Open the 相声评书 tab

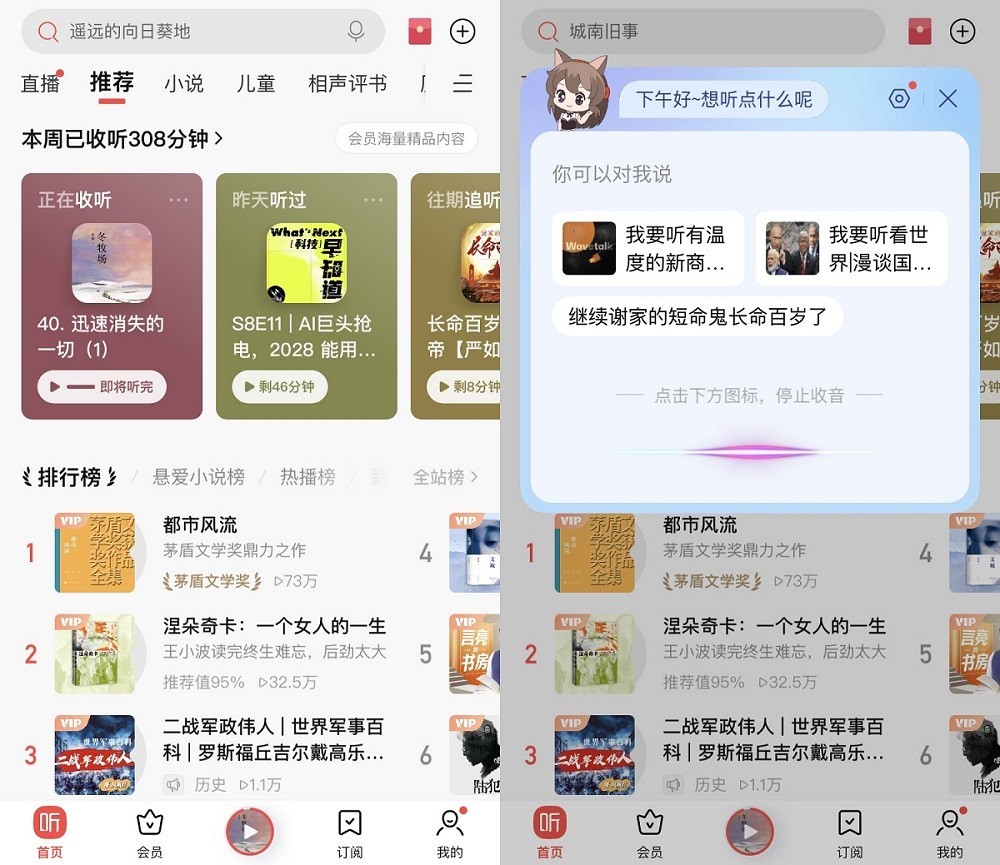(347, 84)
